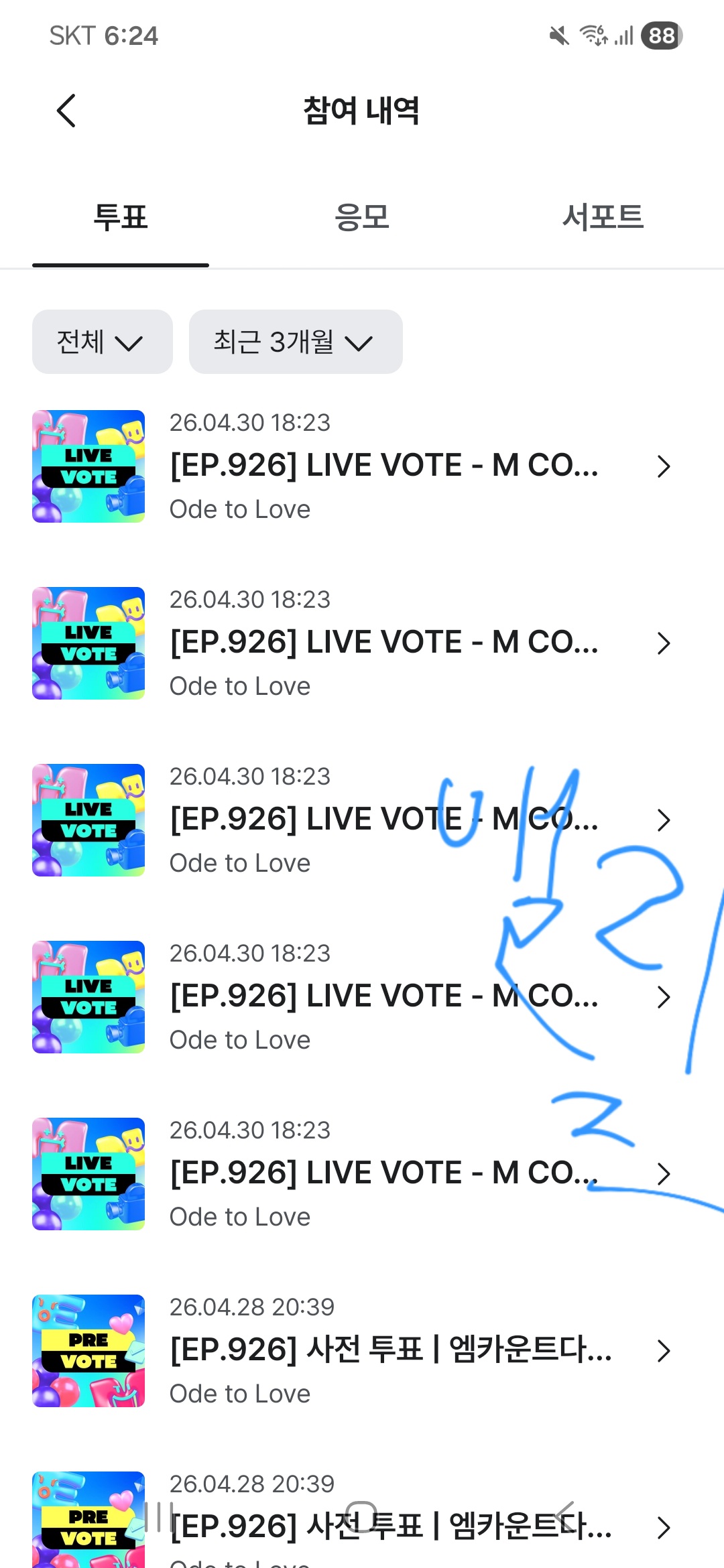
Task: Switch to the 서포트 tab
Action: point(603,218)
